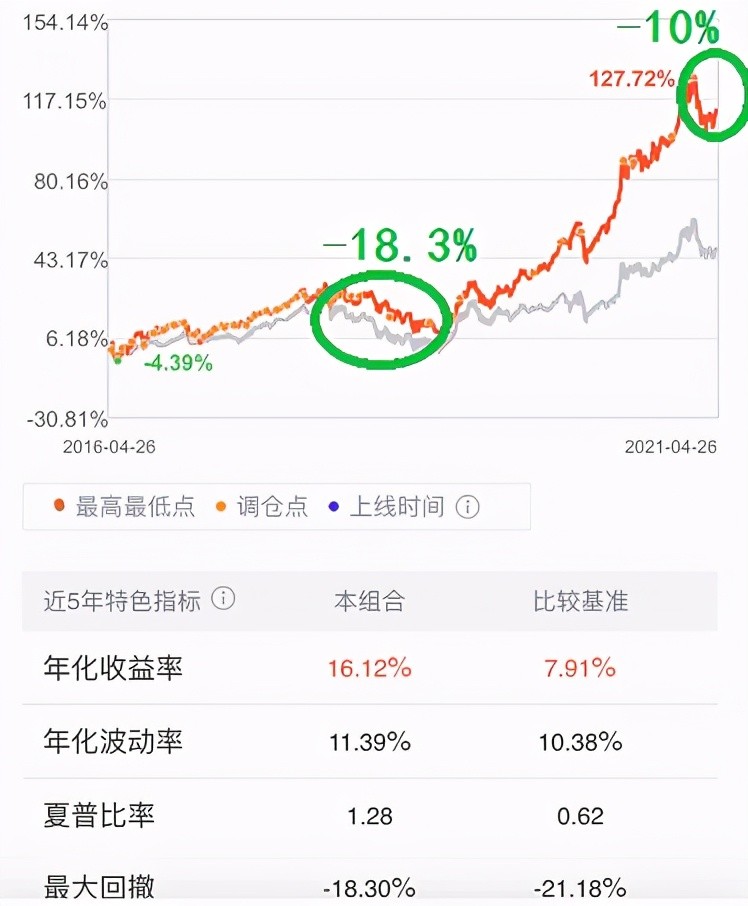The image size is (748, 906).
Task: Open the info icon next to 近5年特色指标
Action: tap(224, 599)
